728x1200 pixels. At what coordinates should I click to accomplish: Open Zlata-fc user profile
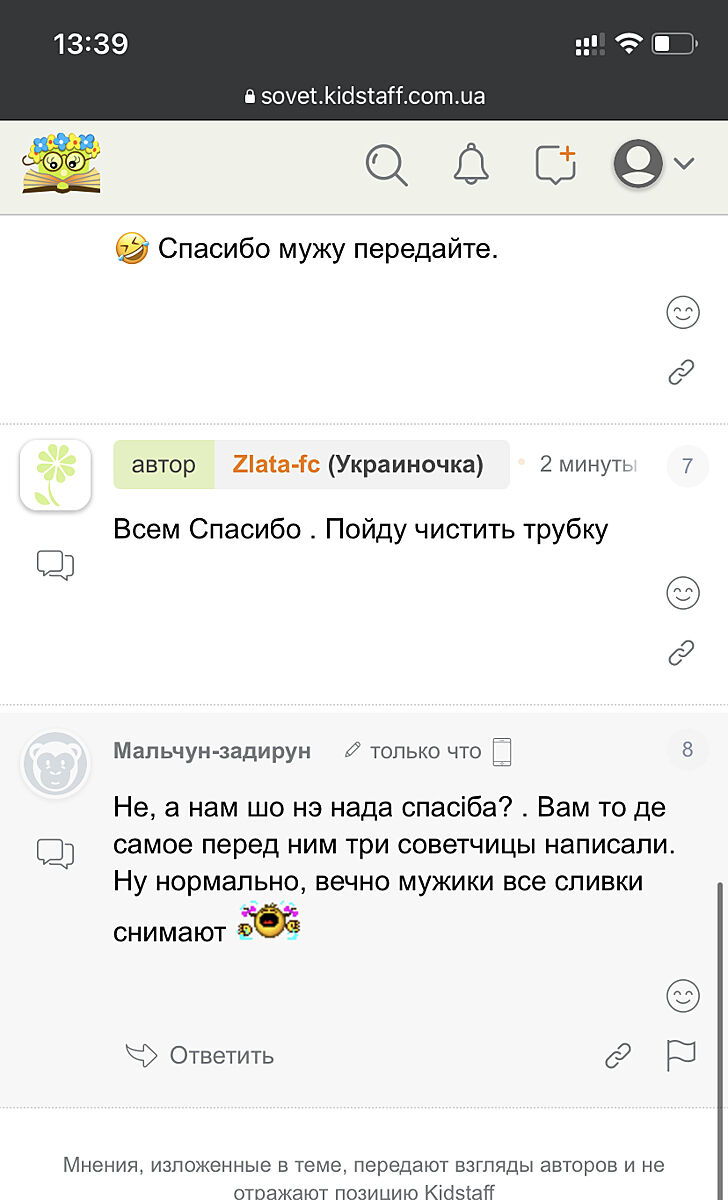click(278, 465)
